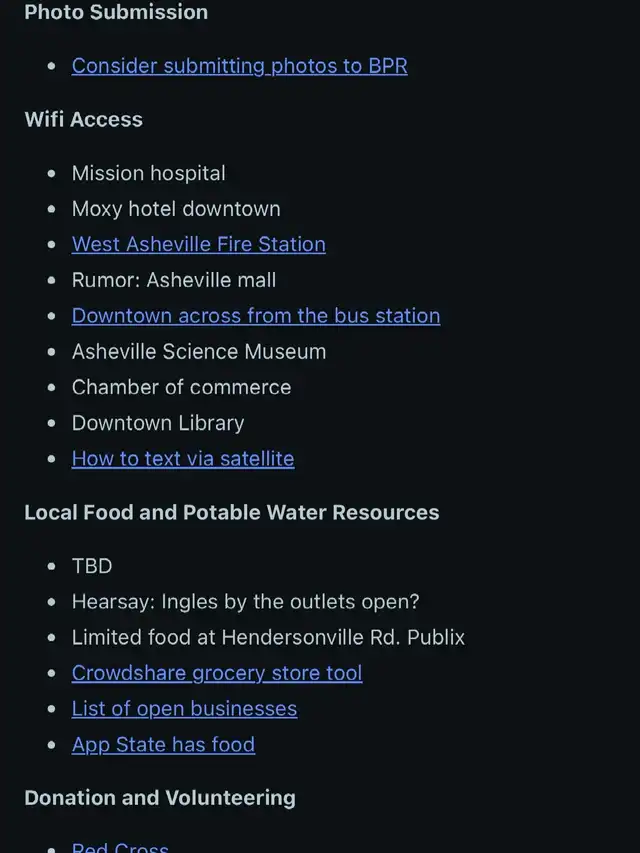
Task: Open the Consider submitting photos to BPR link
Action: coord(239,66)
